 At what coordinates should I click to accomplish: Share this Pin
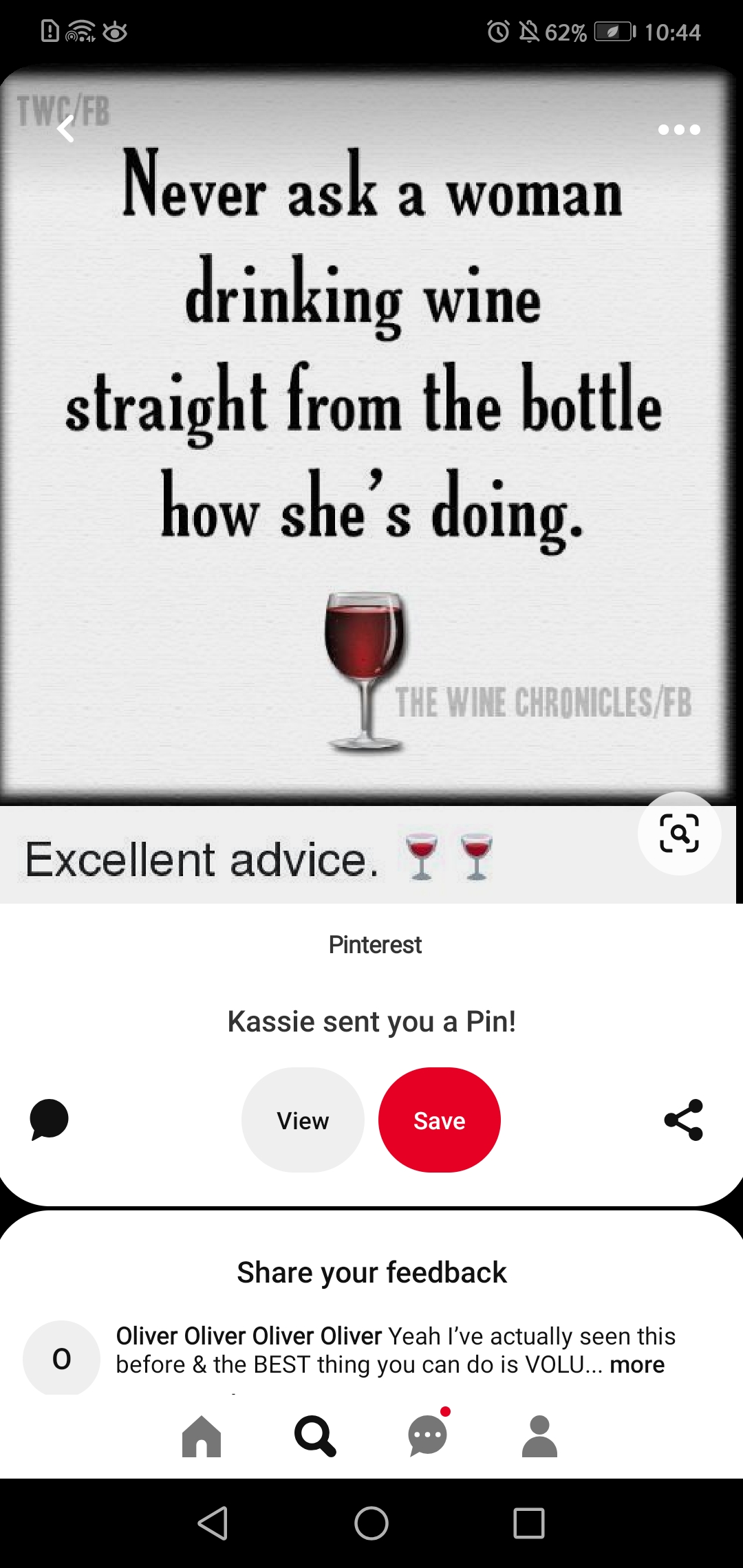click(x=684, y=1120)
